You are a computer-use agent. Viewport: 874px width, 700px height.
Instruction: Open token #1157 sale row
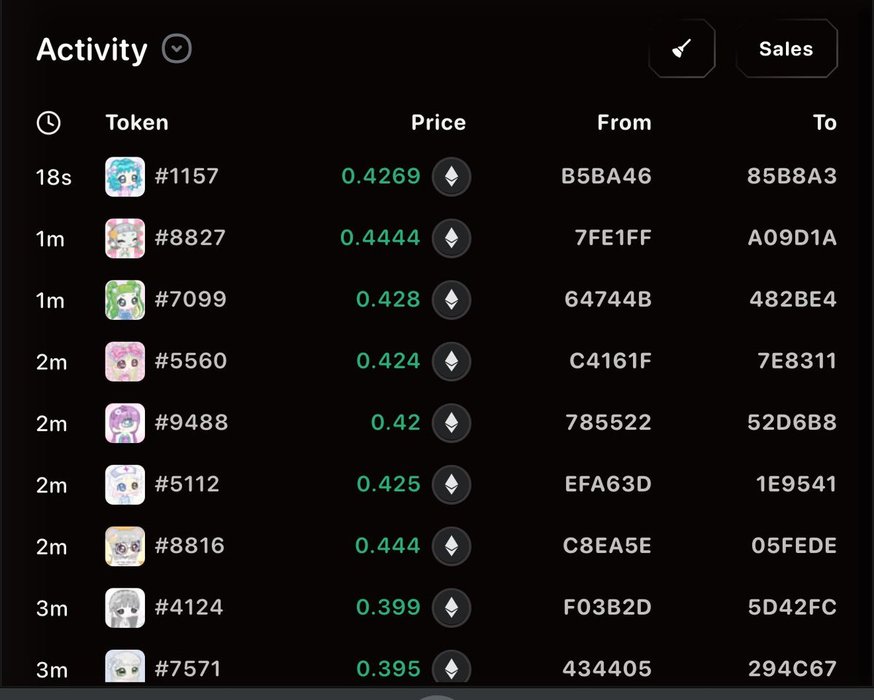187,177
